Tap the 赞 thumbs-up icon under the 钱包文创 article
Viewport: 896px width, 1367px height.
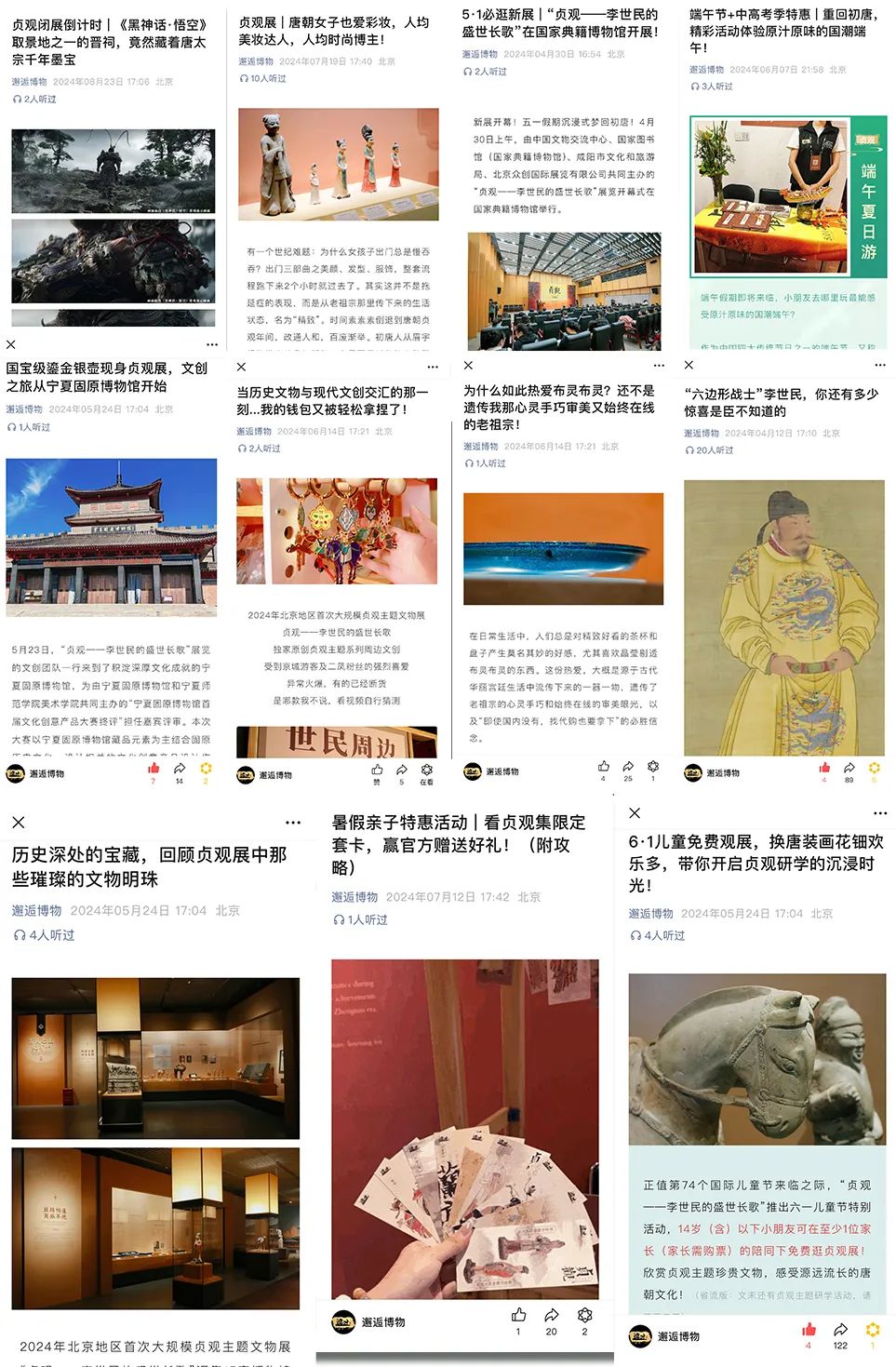pyautogui.click(x=378, y=769)
